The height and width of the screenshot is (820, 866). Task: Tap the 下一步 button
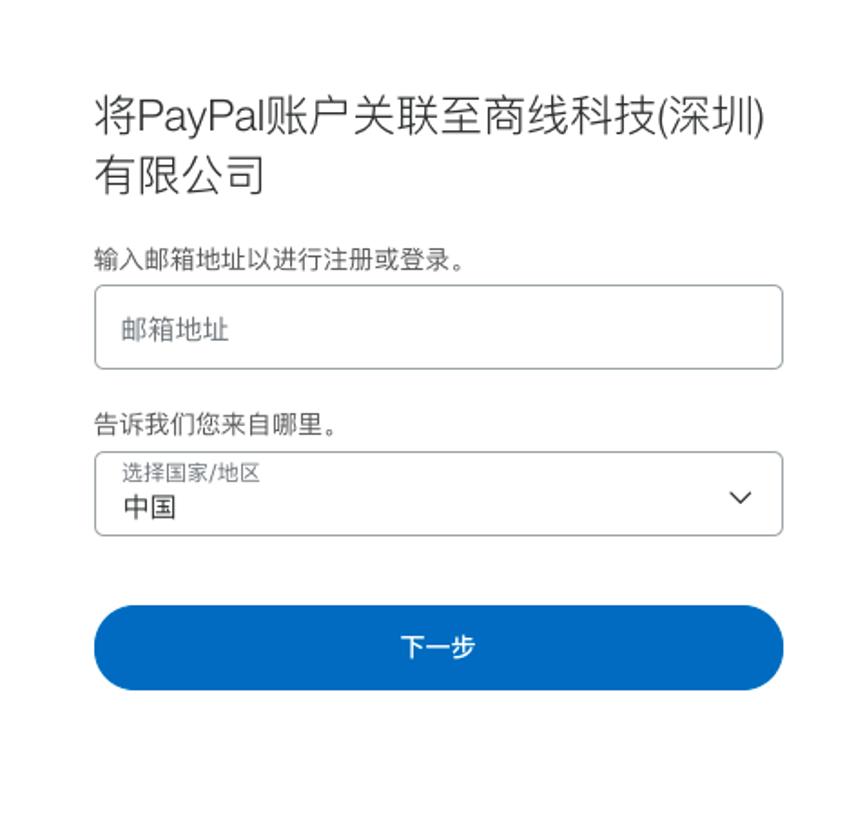[x=438, y=647]
